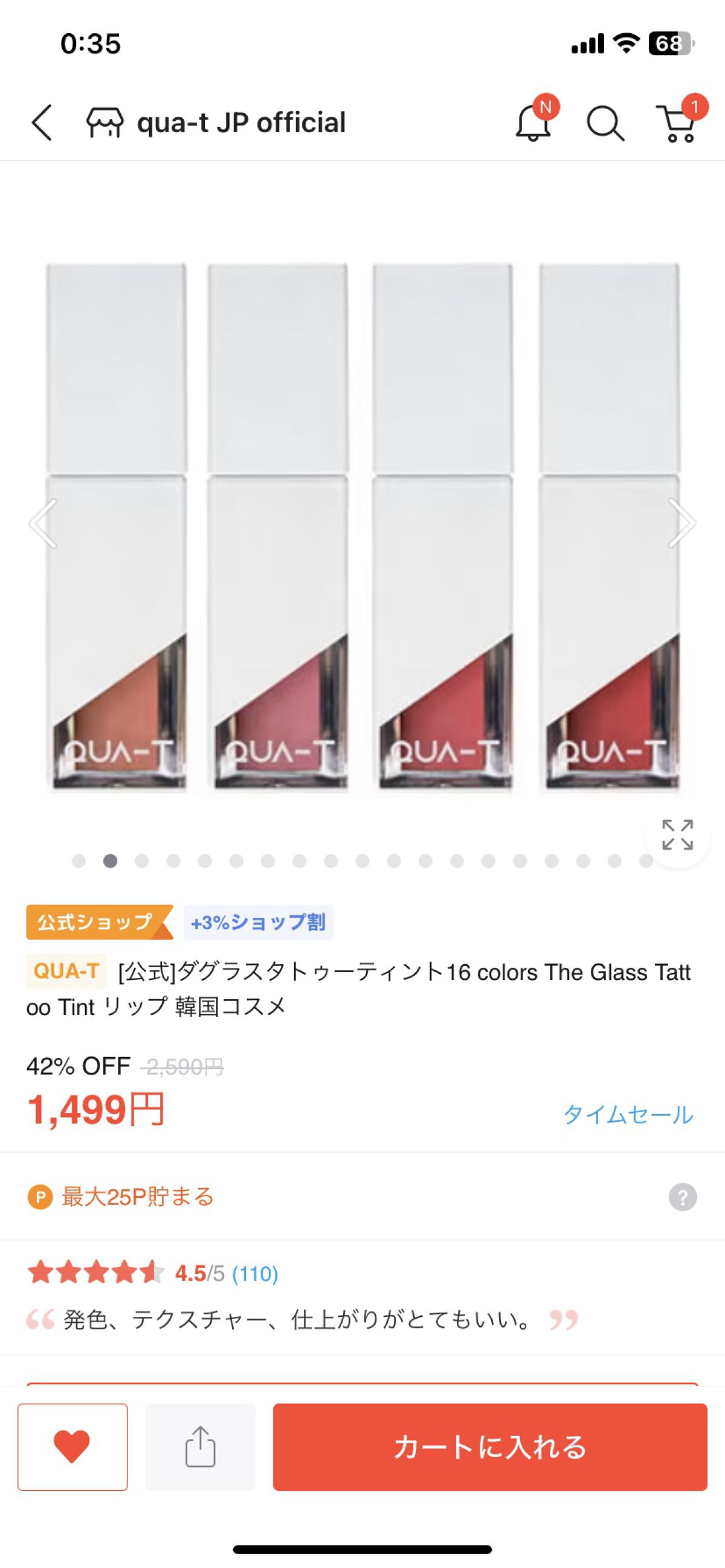Toggle the heart wishlist button
Screen dimensions: 725x1568
(72, 1447)
